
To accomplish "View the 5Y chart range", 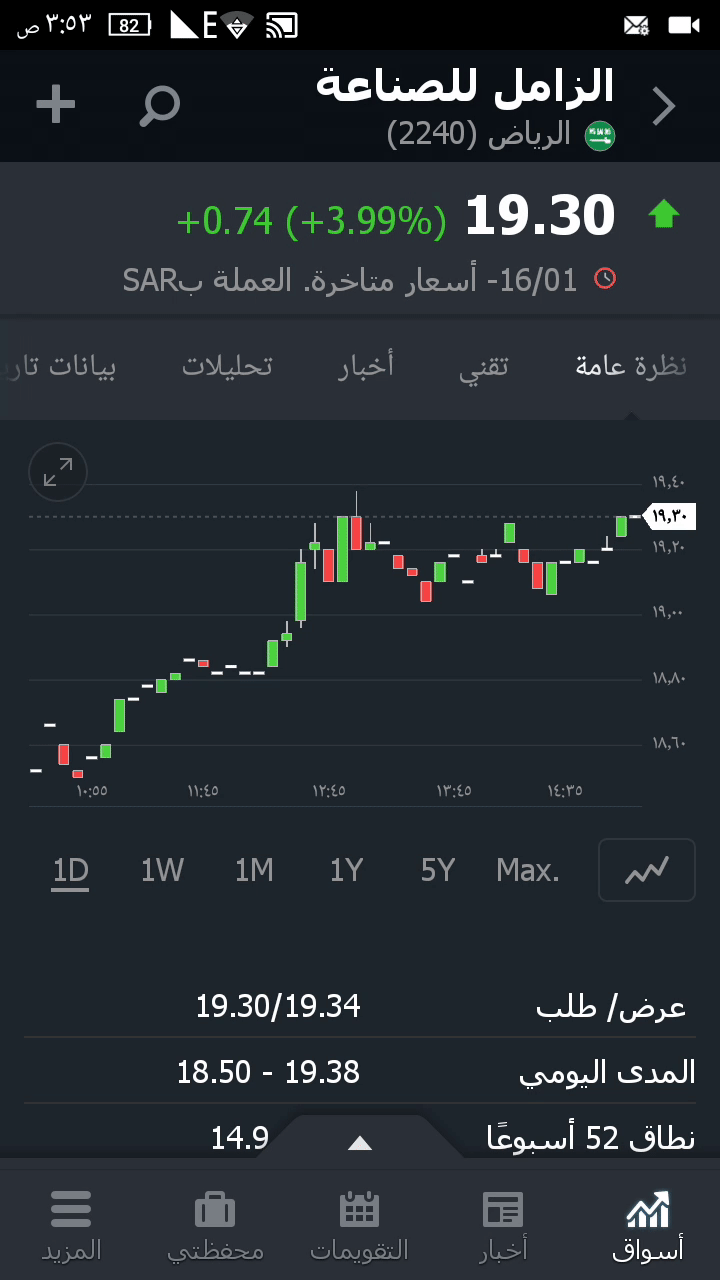I will point(438,871).
